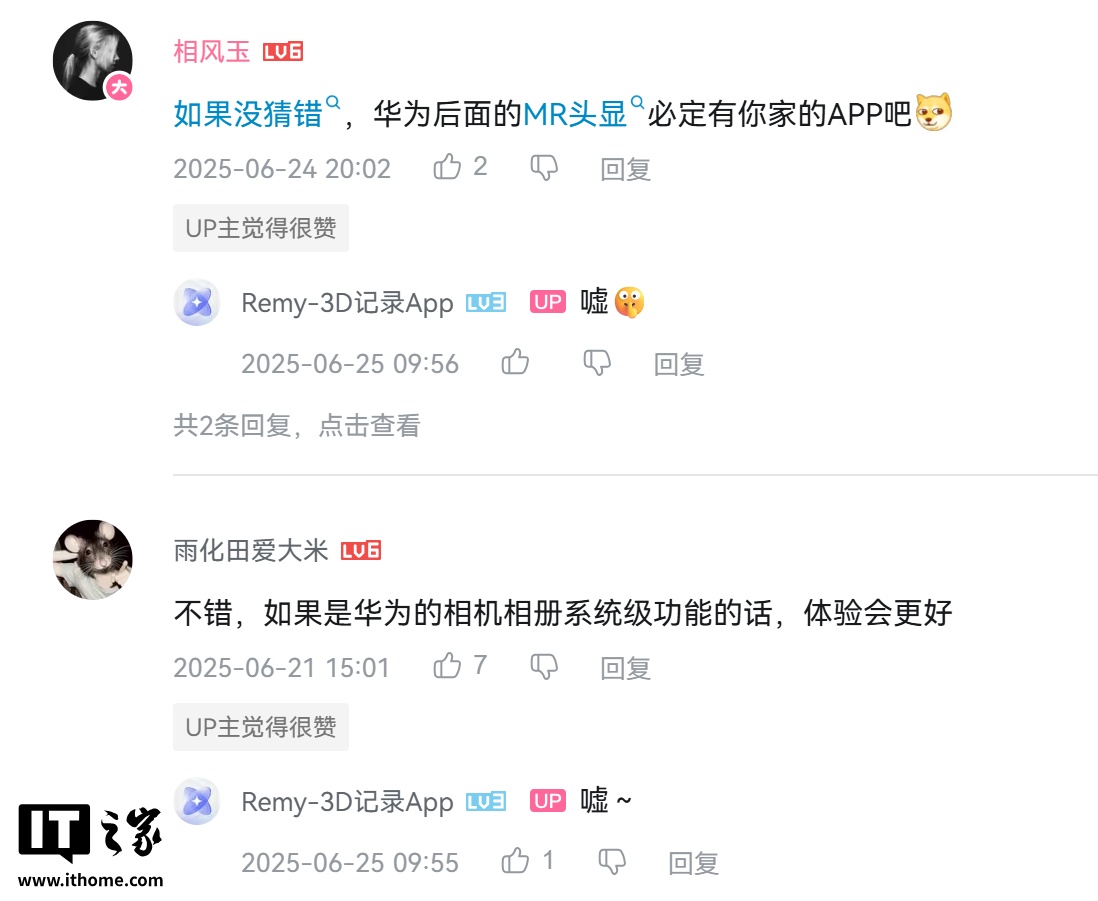
Task: Dislike the Remy reply posted at 09:56
Action: 597,362
